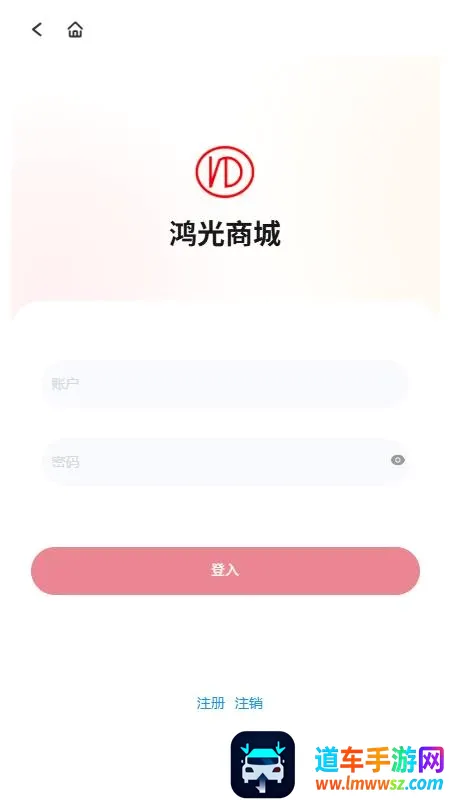This screenshot has height=800, width=450.
Task: Tap the 密码 password field
Action: (x=214, y=462)
